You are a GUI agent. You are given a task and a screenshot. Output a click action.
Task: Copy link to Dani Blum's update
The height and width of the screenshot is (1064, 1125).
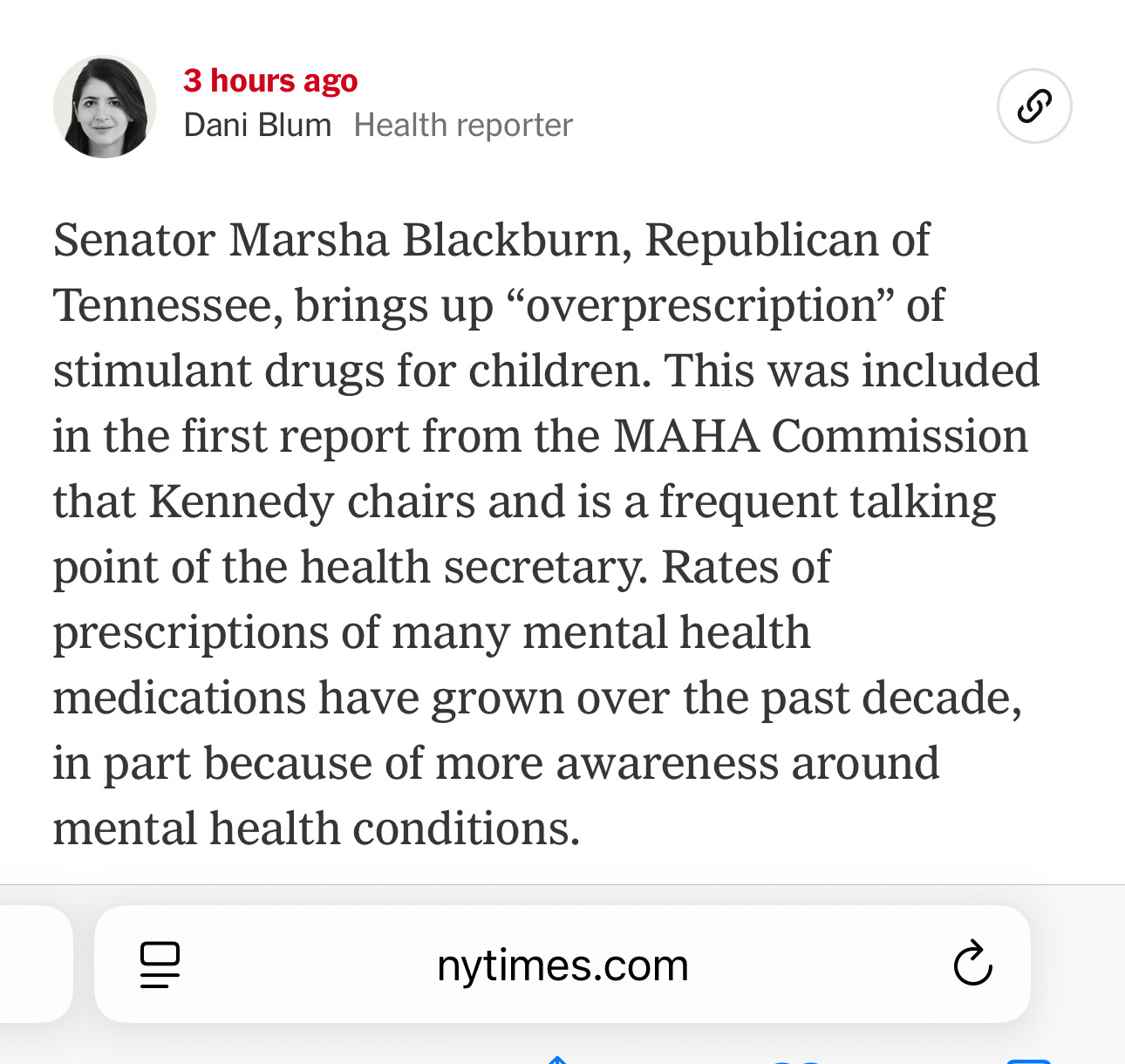click(1033, 106)
